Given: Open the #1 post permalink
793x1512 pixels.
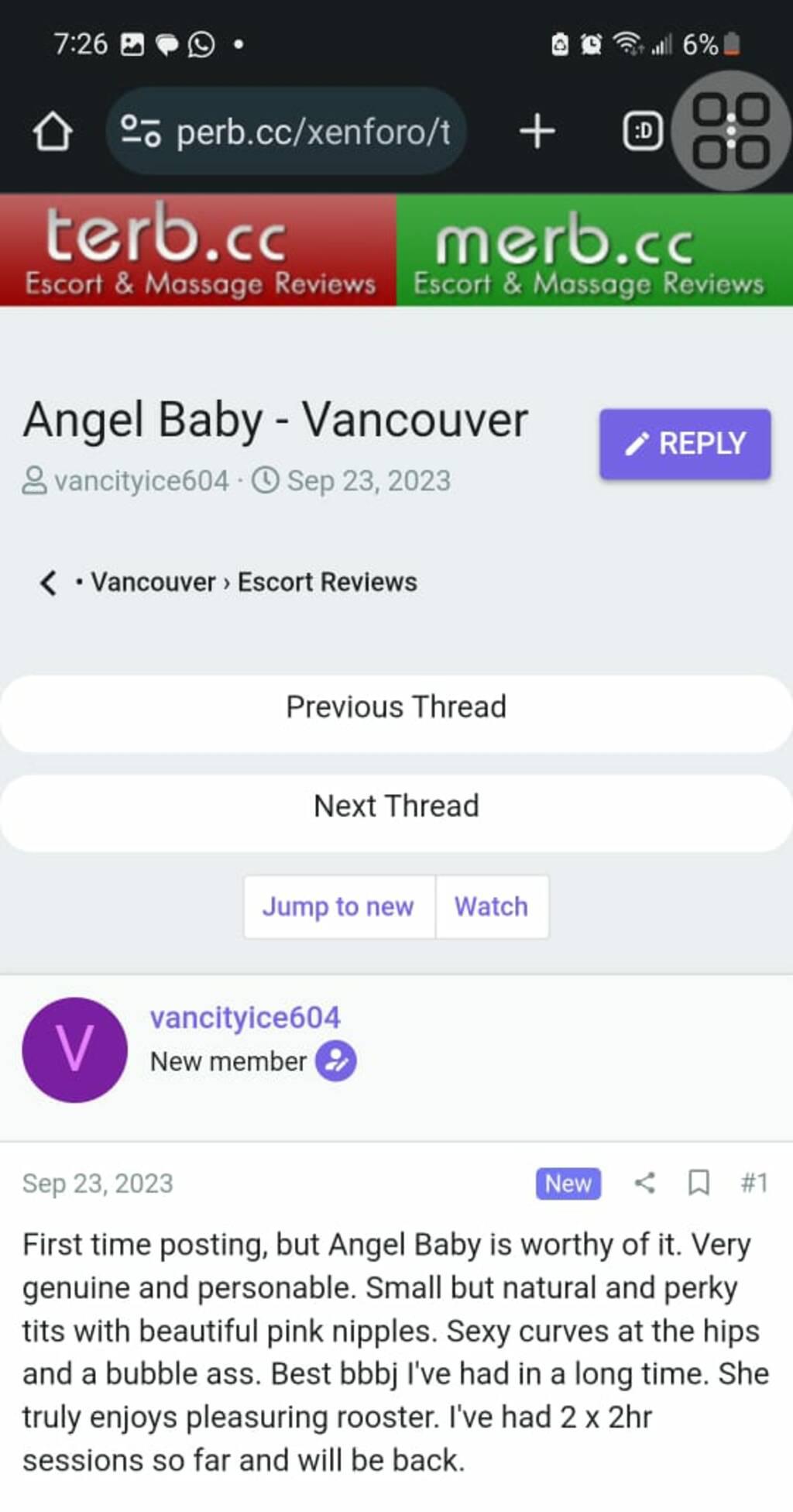Looking at the screenshot, I should tap(754, 1183).
